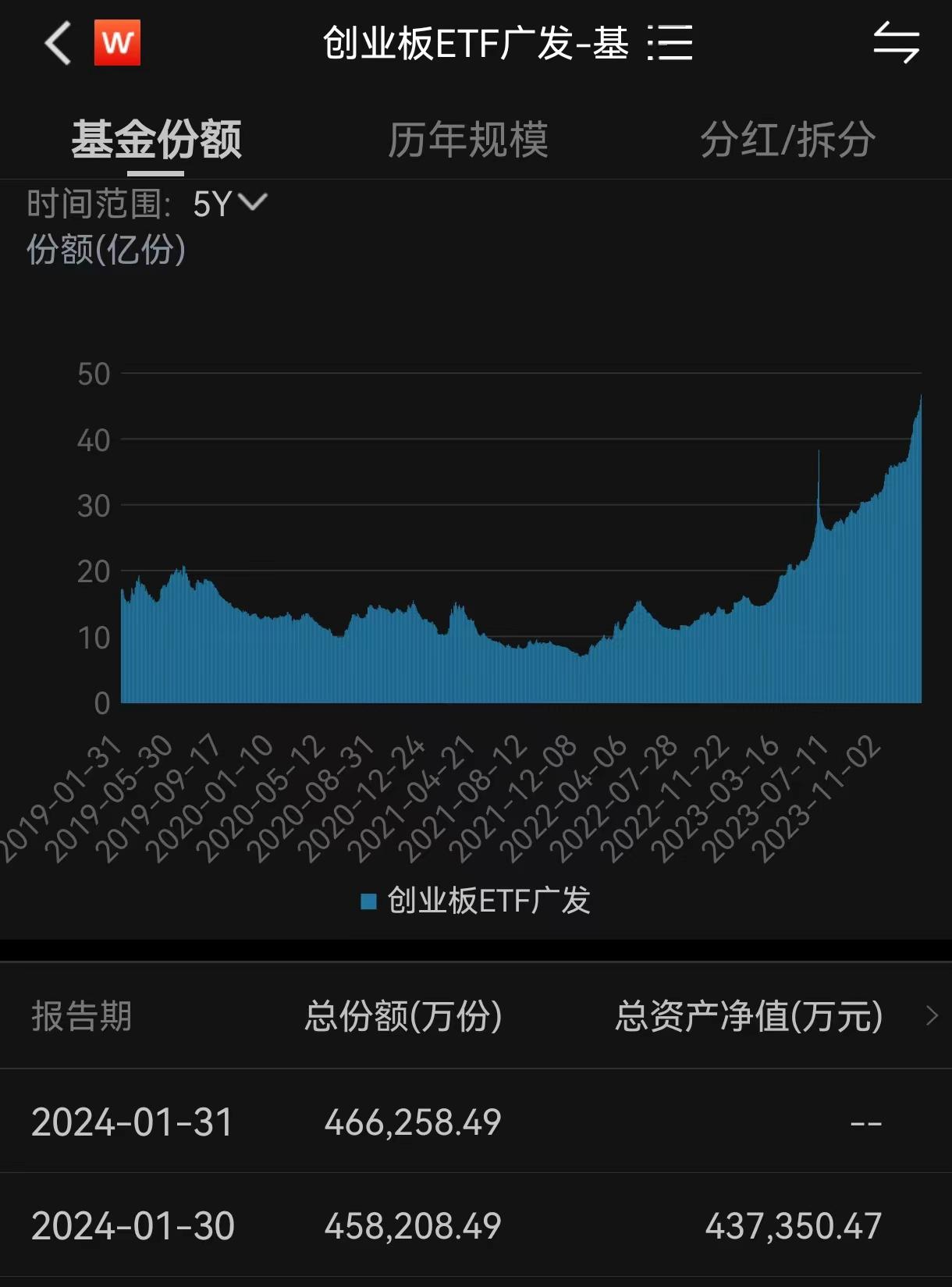This screenshot has height=1287, width=952.
Task: Switch to the 历年规模 tab
Action: (469, 139)
